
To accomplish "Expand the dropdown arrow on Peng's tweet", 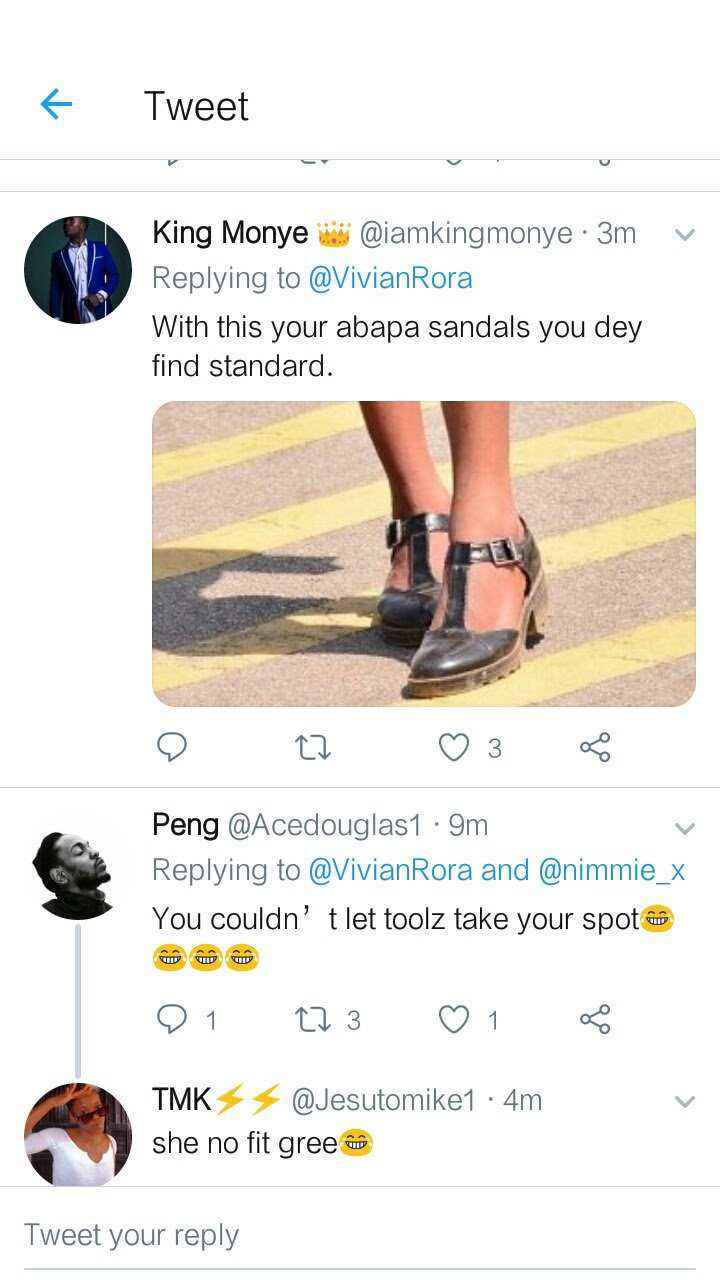I will [685, 829].
